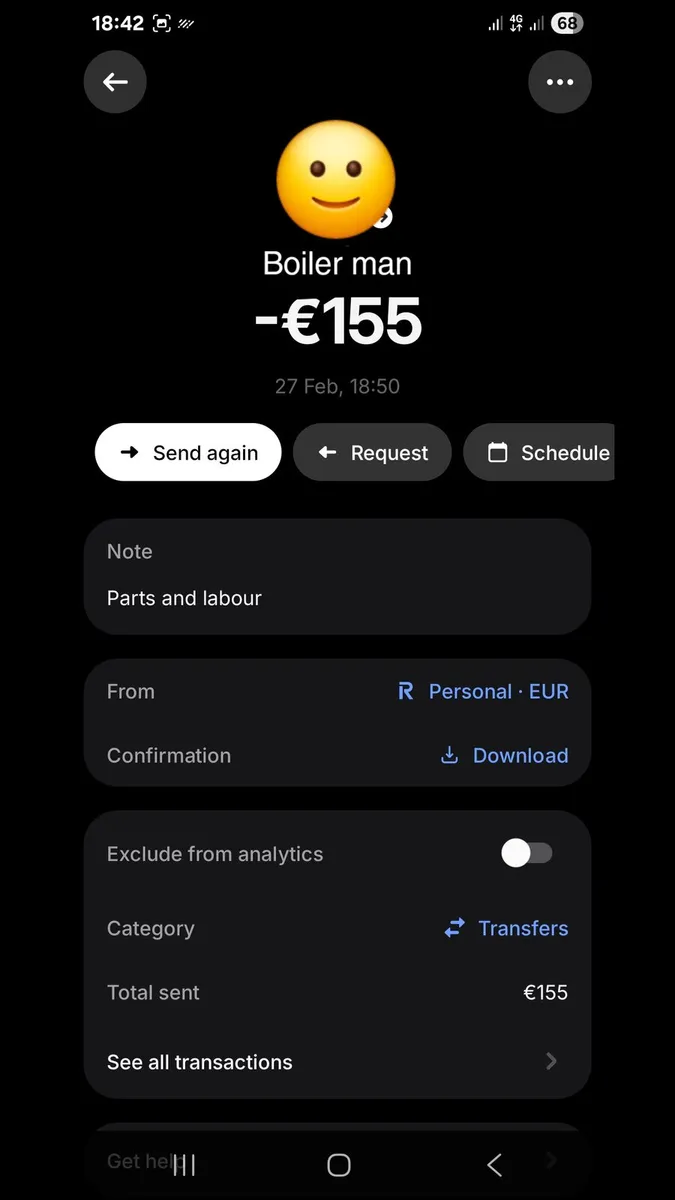Open Boiler man's profile avatar
This screenshot has width=675, height=1200.
[x=336, y=180]
